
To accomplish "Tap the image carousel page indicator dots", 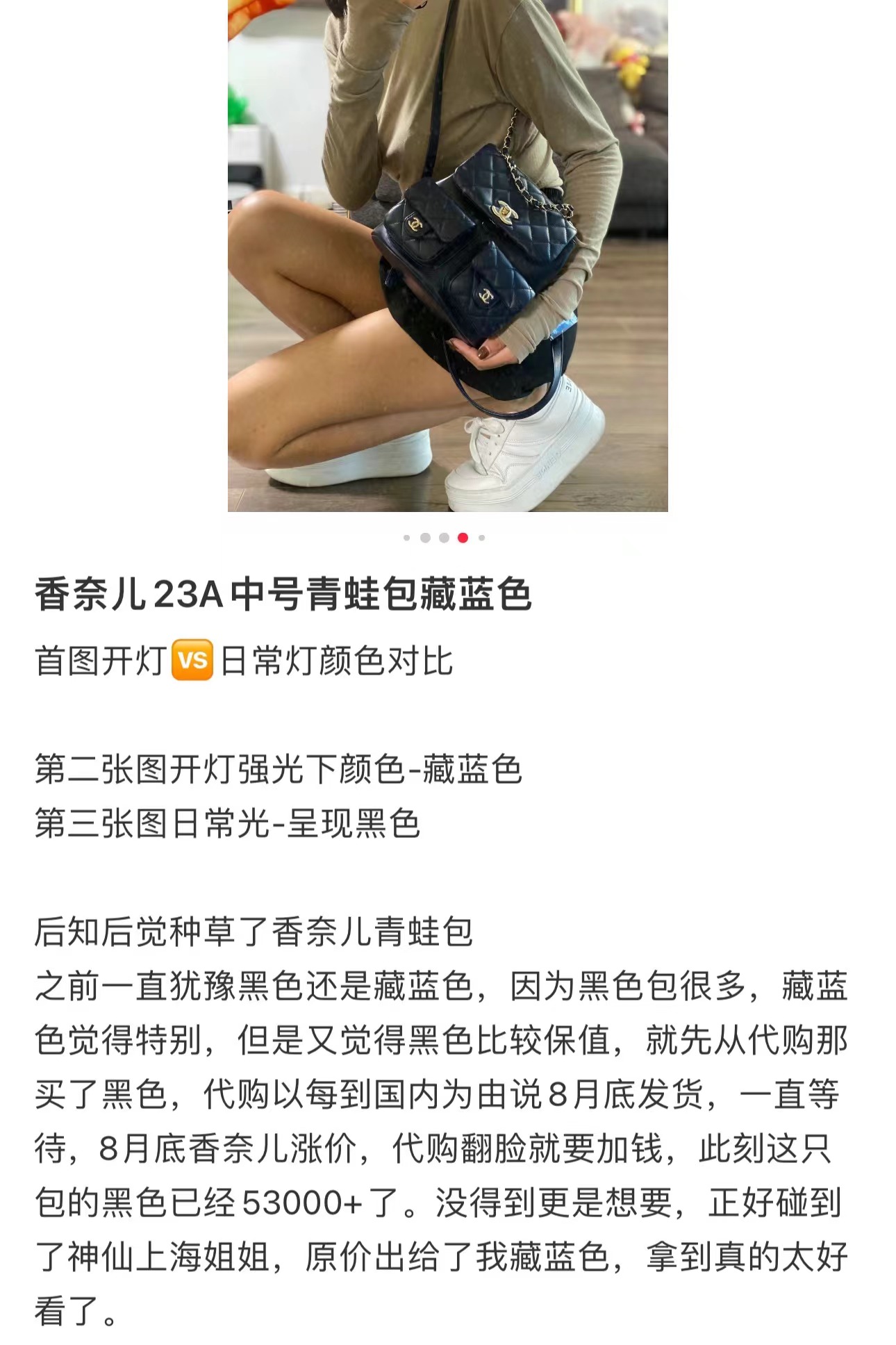I will click(445, 538).
